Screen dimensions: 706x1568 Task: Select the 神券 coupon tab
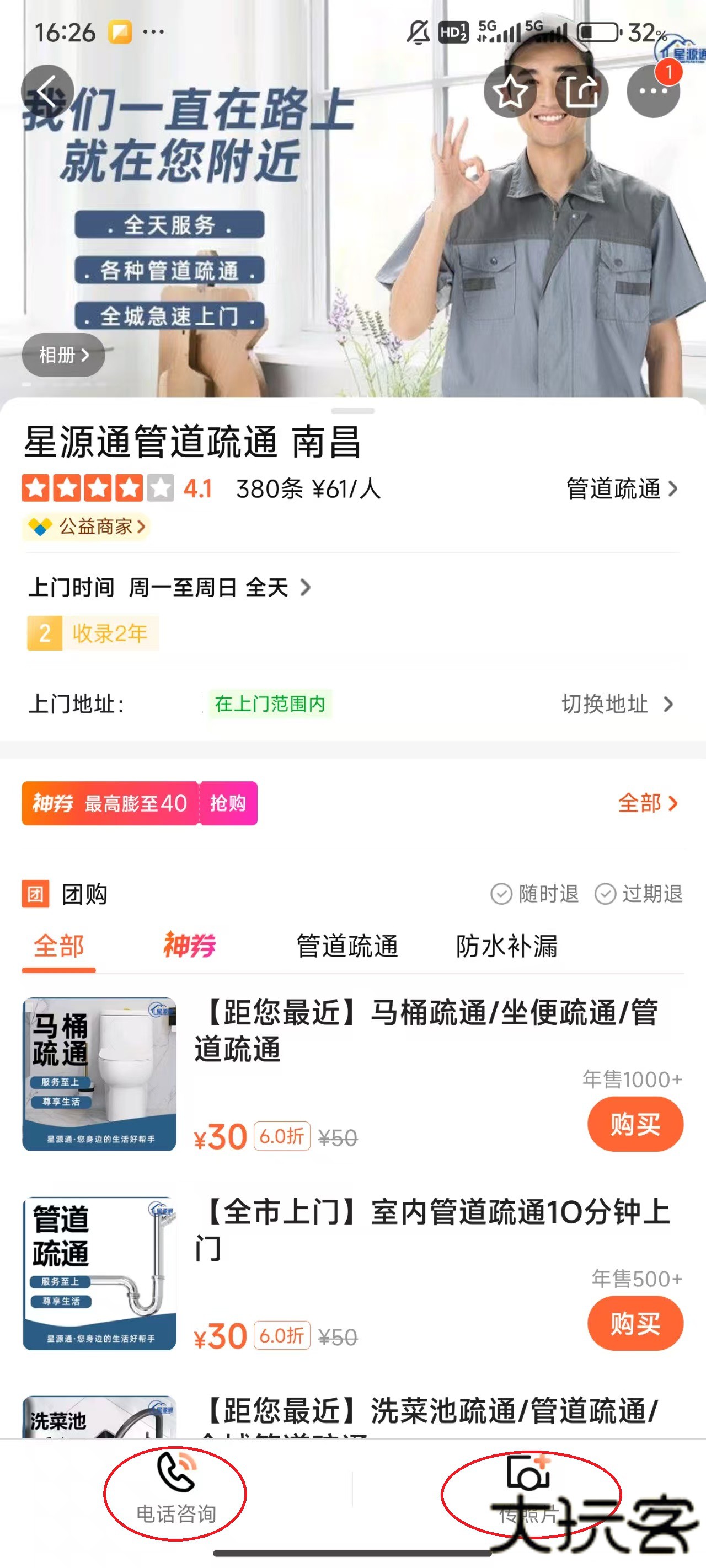[188, 946]
